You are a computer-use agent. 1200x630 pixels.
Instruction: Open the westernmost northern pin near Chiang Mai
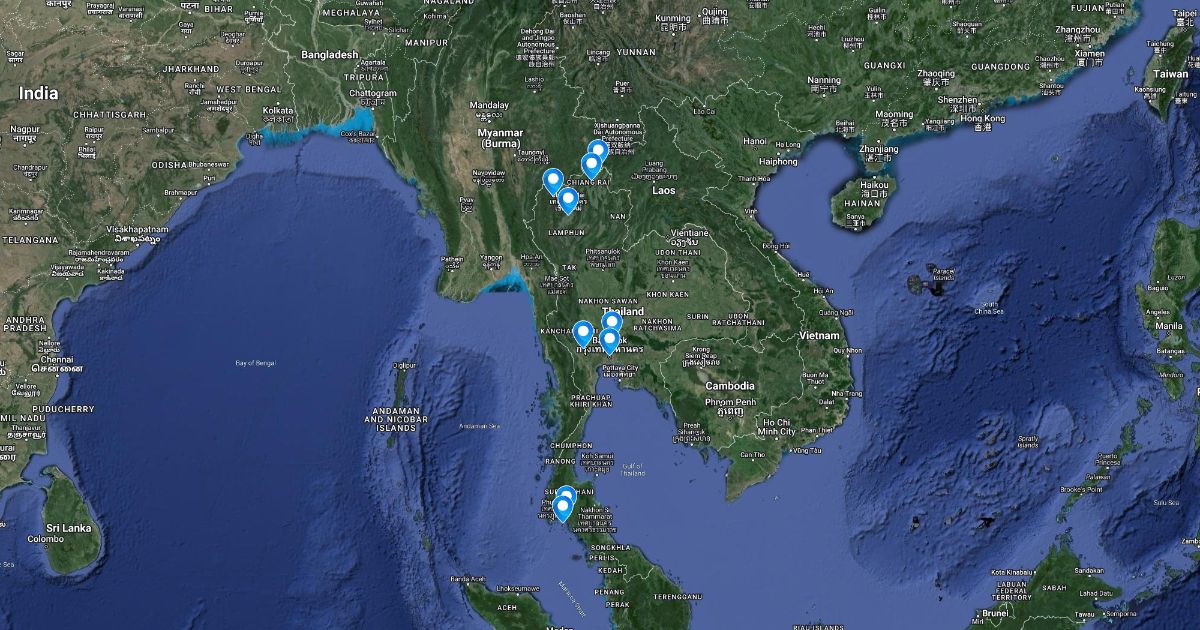[x=552, y=180]
